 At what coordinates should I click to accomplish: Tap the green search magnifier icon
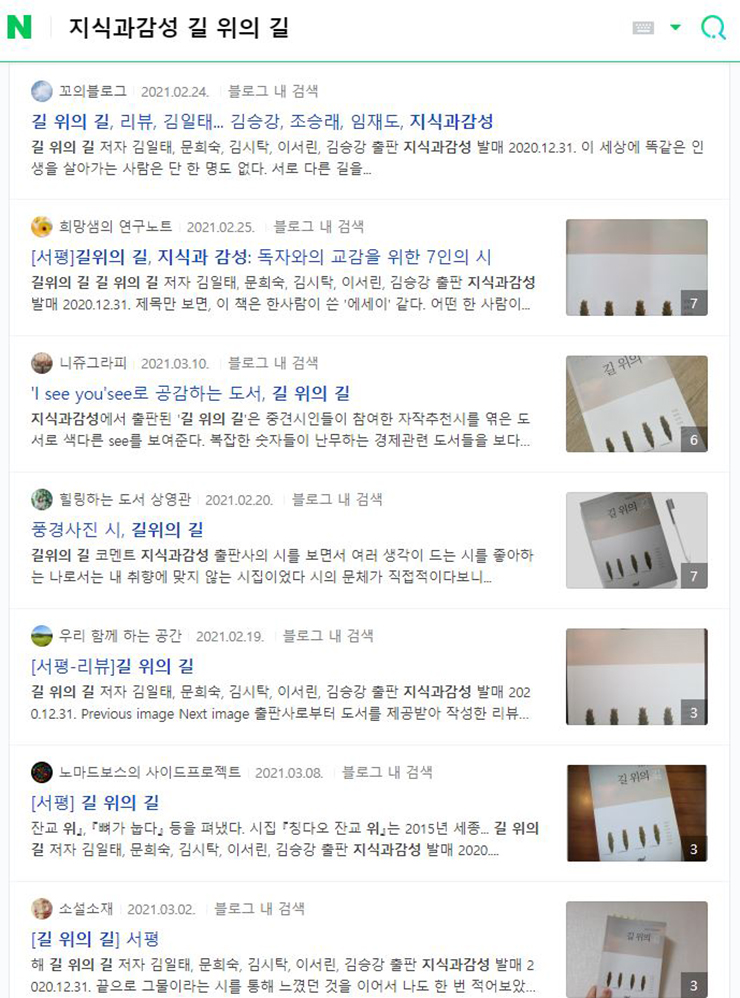[713, 28]
